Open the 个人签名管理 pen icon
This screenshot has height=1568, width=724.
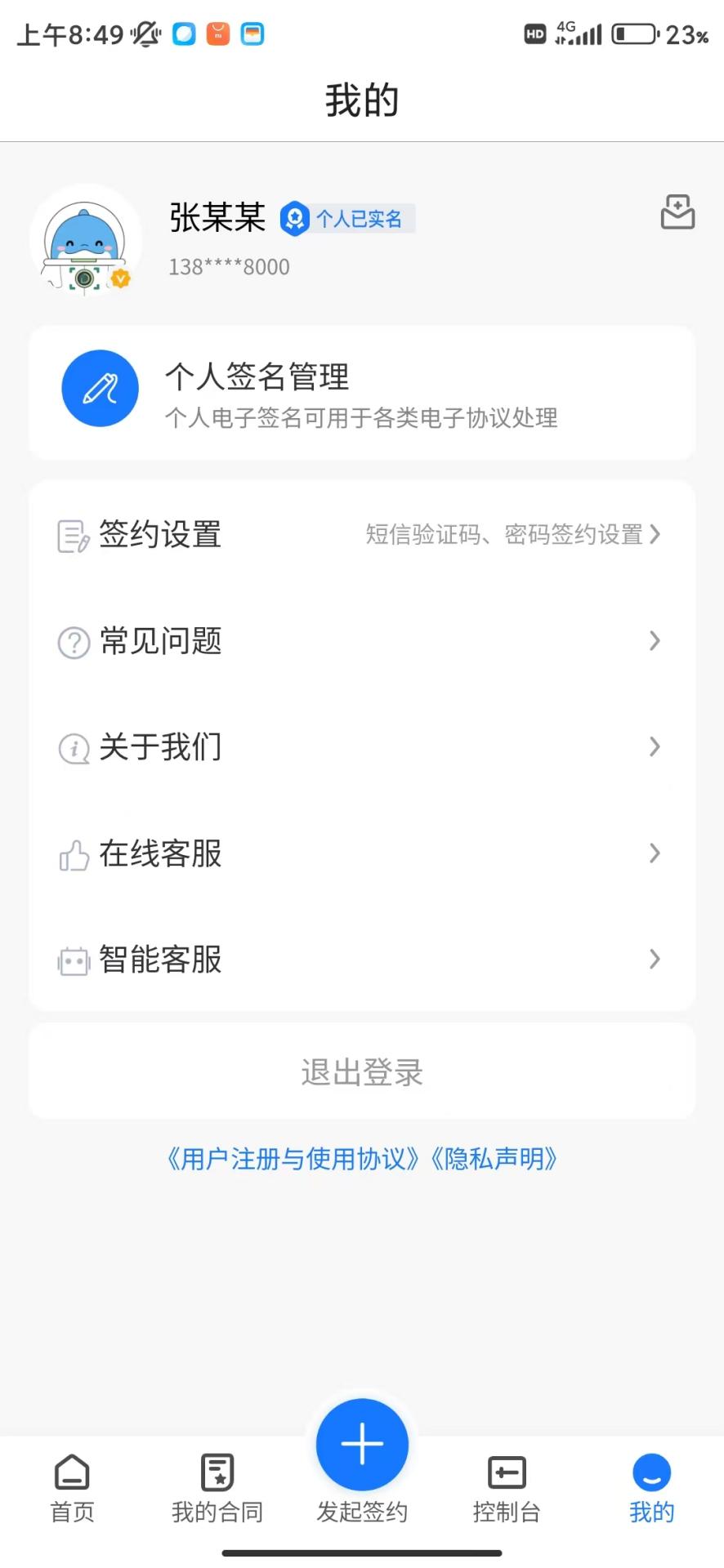pyautogui.click(x=100, y=389)
